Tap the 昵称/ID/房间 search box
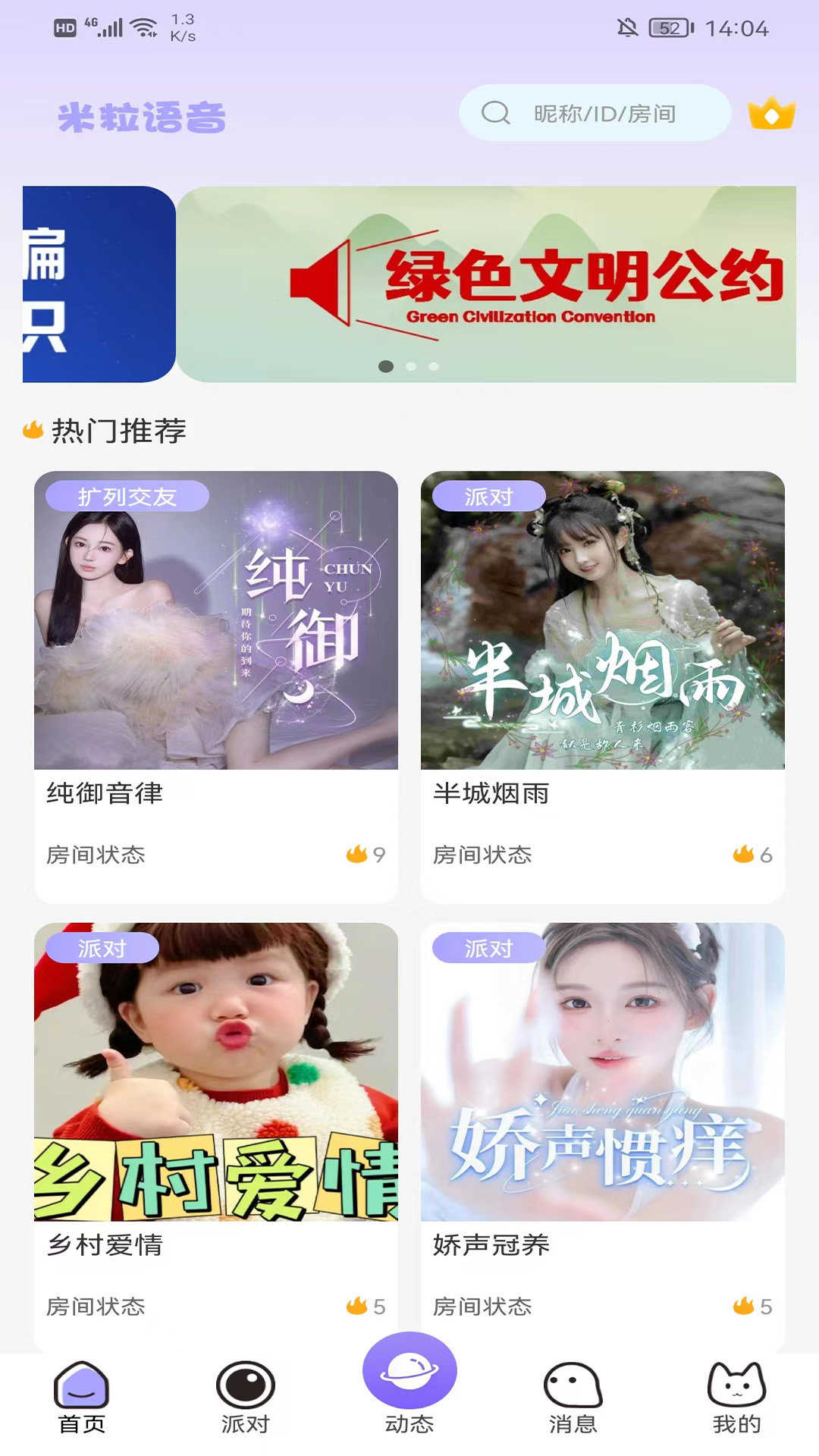 (595, 113)
